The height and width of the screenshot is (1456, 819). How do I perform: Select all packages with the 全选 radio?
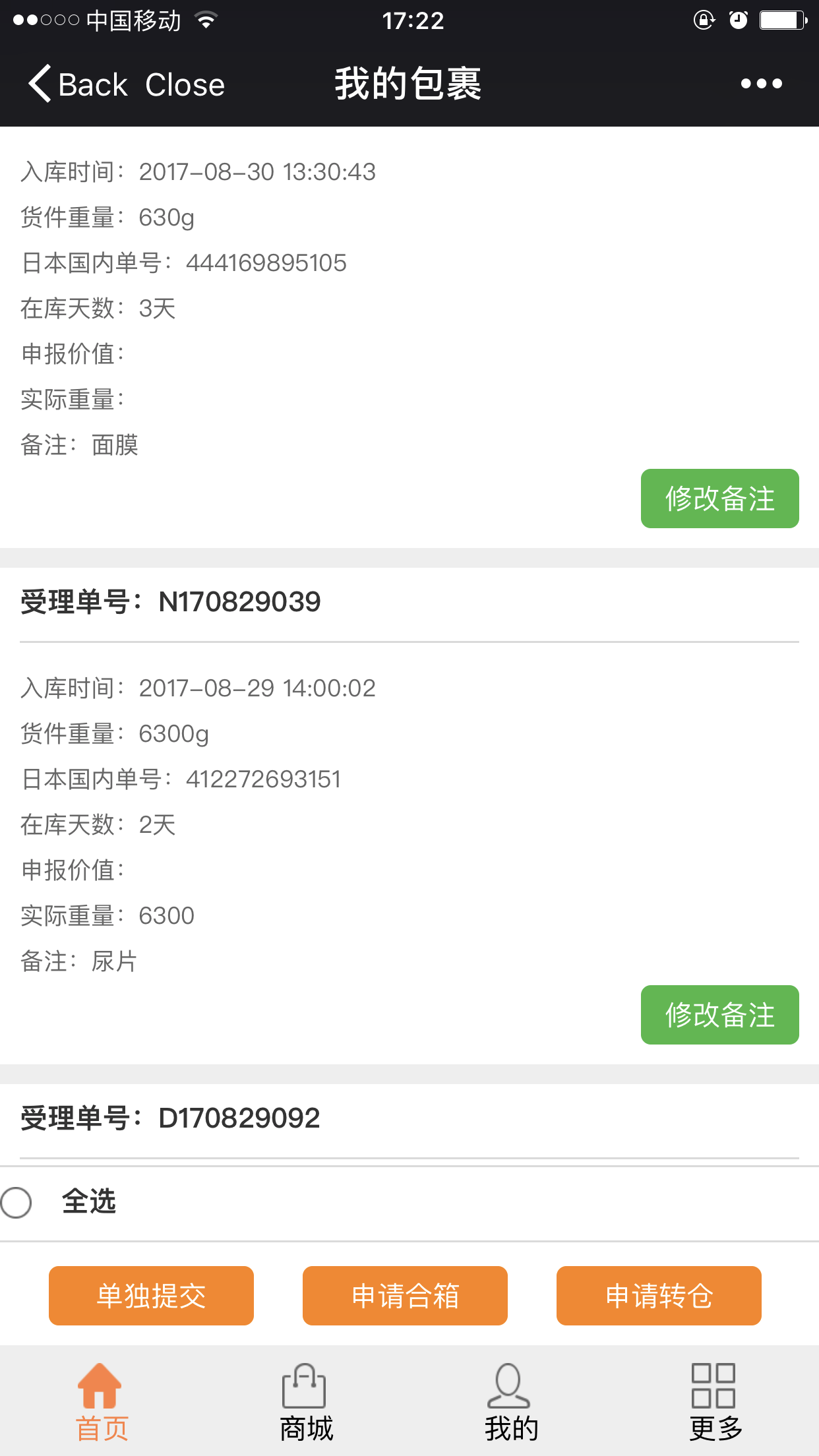pos(16,1202)
